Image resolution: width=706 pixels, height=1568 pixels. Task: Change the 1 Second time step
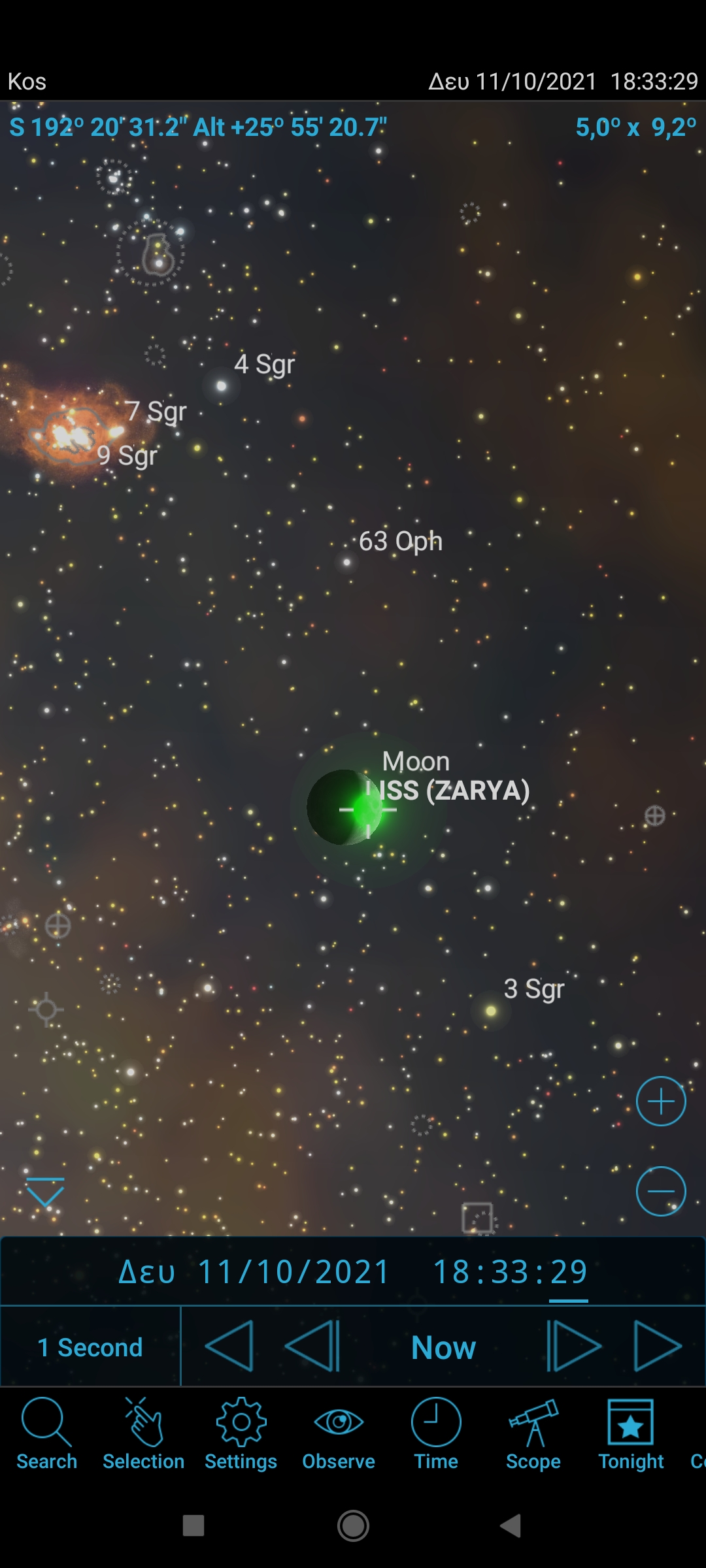[90, 1347]
